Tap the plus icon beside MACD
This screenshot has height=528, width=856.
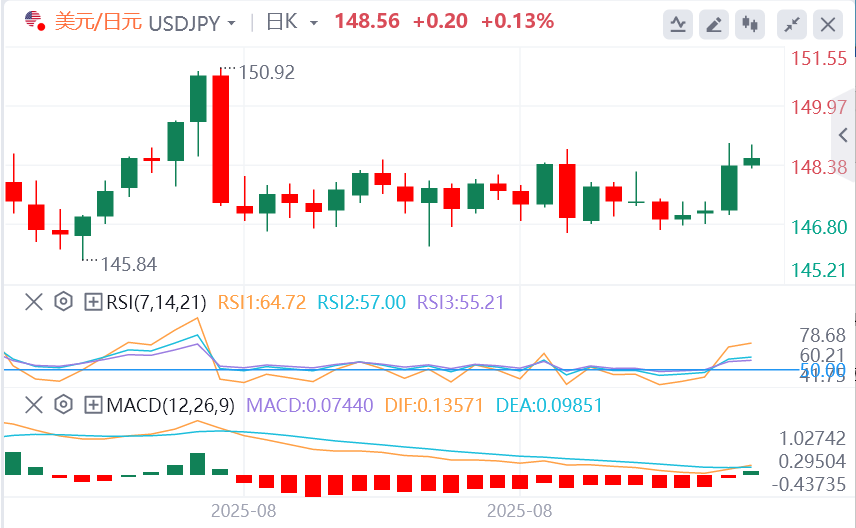[x=93, y=405]
